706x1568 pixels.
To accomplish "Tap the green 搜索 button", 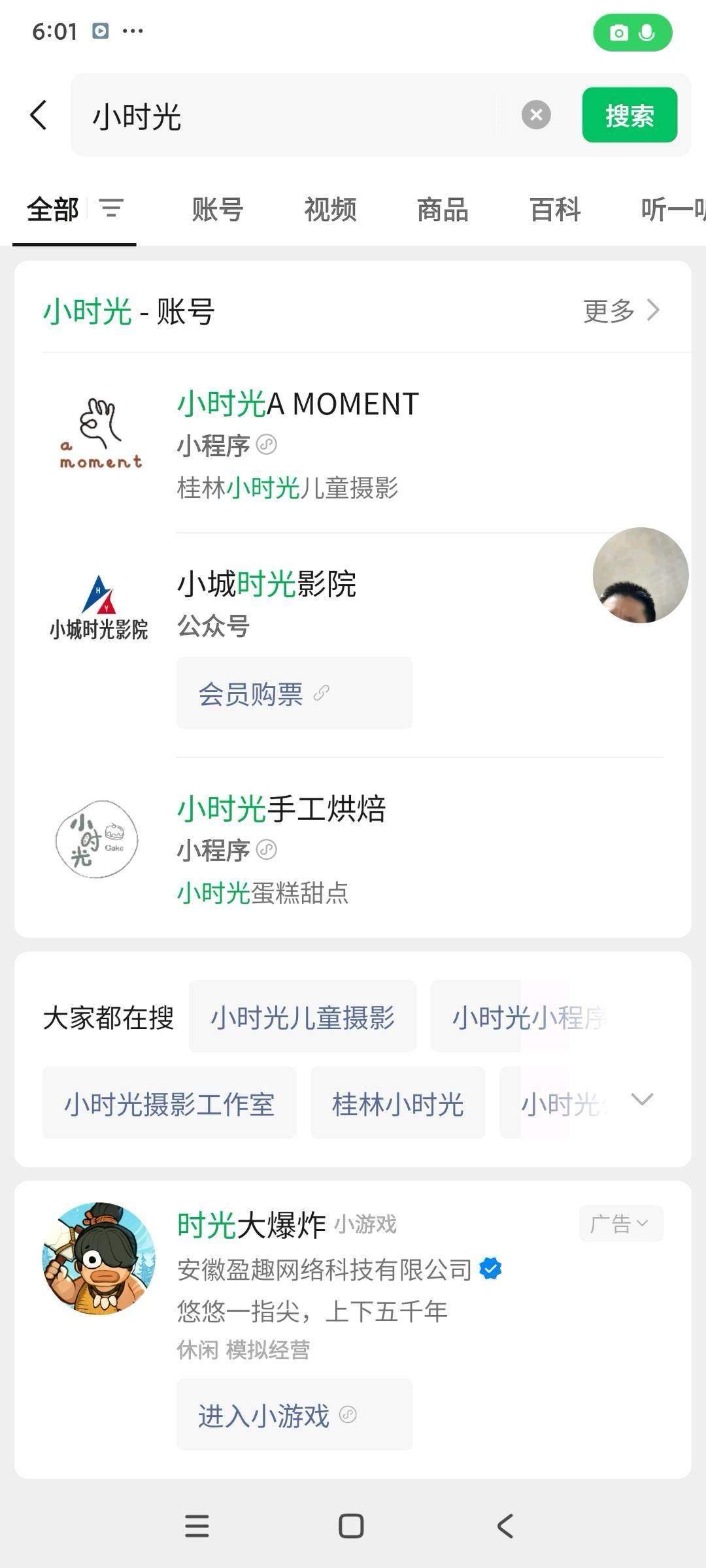I will 629,115.
